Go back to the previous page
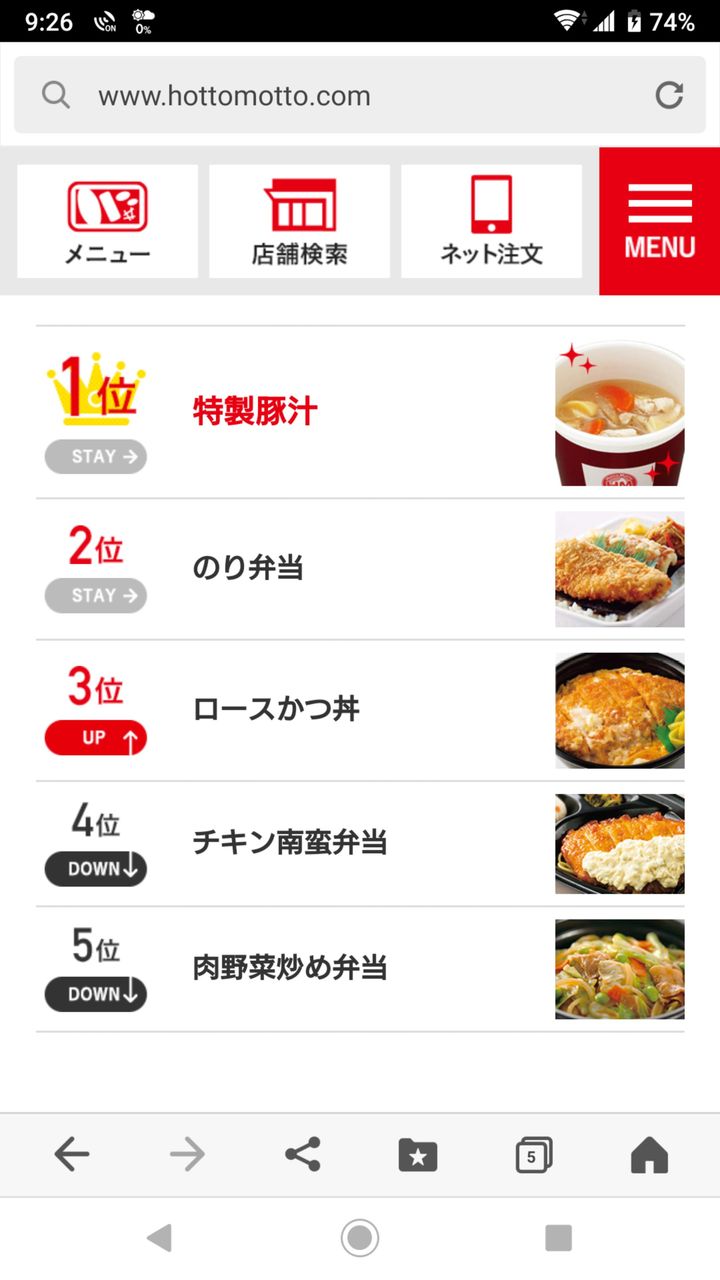This screenshot has height=1280, width=720. point(71,1155)
